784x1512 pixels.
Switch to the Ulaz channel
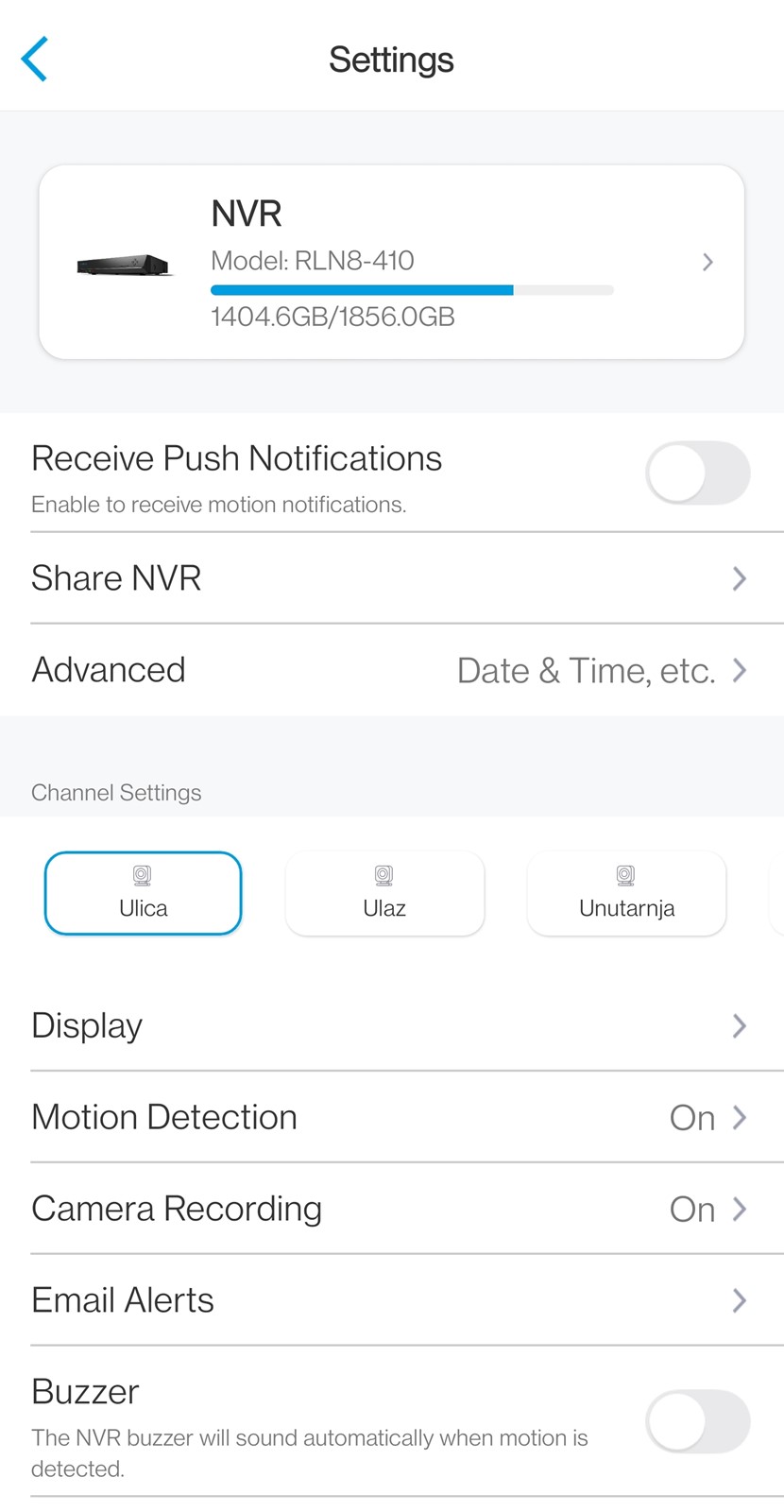384,893
